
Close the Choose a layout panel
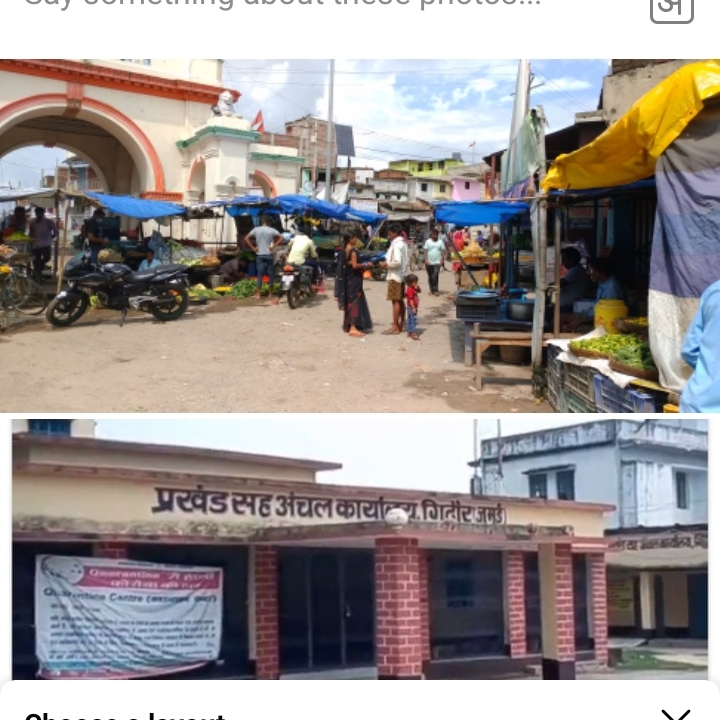coord(676,712)
